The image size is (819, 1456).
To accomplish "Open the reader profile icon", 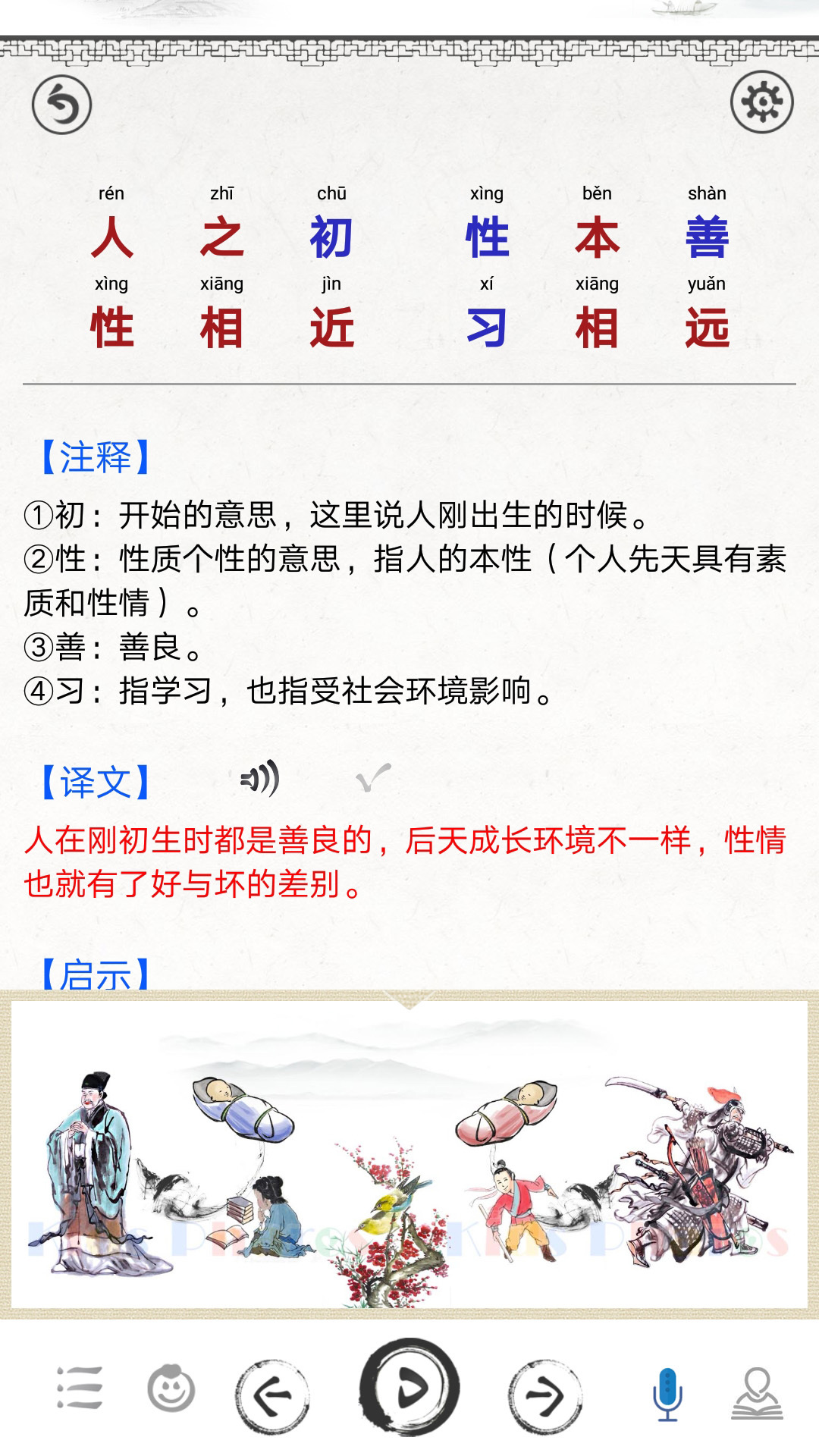I will coord(757,1393).
